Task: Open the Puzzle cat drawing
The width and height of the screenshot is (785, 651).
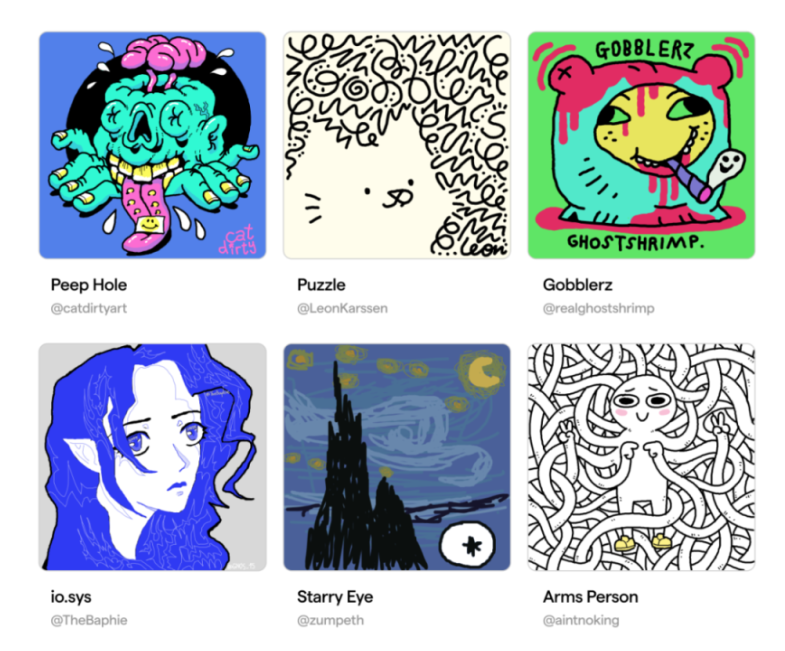Action: point(397,145)
